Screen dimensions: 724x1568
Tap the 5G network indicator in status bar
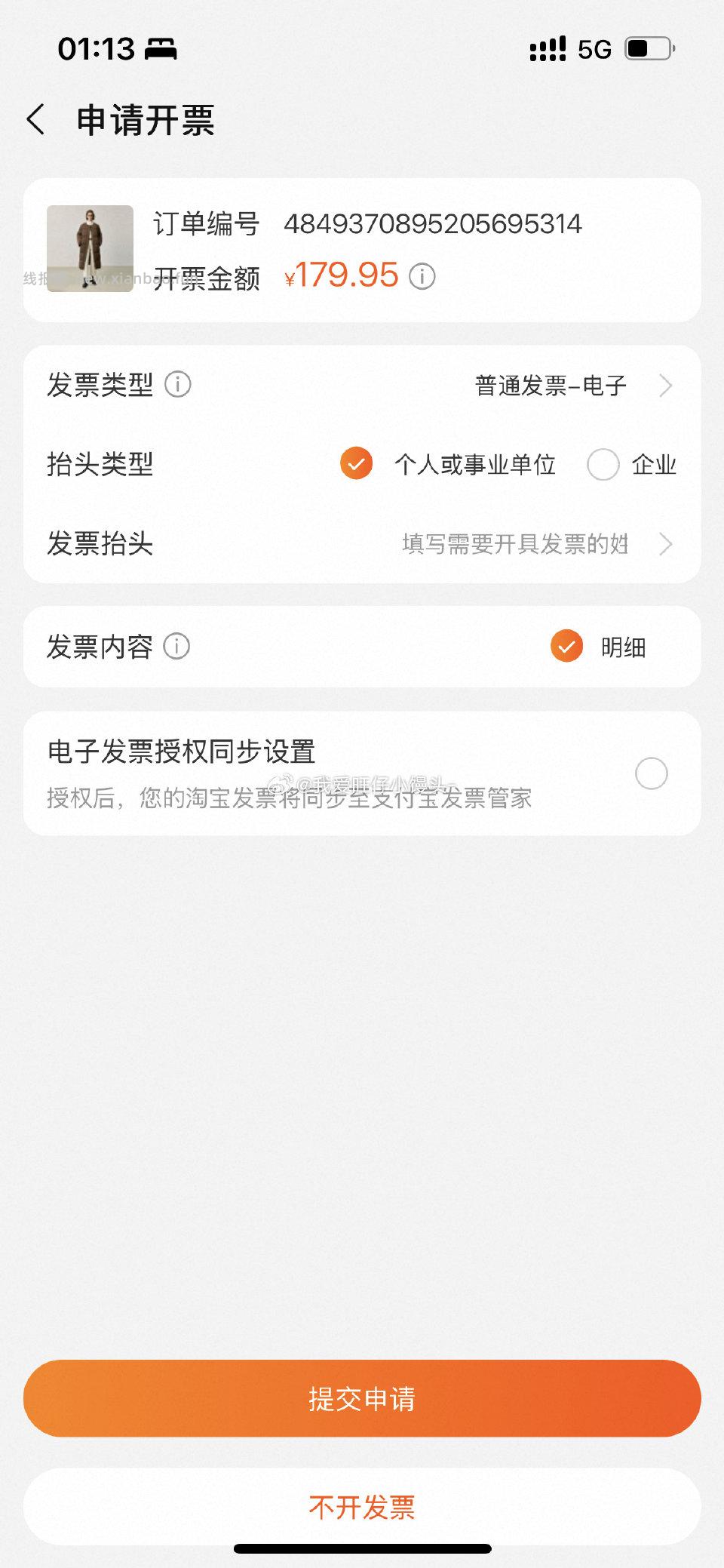[595, 49]
